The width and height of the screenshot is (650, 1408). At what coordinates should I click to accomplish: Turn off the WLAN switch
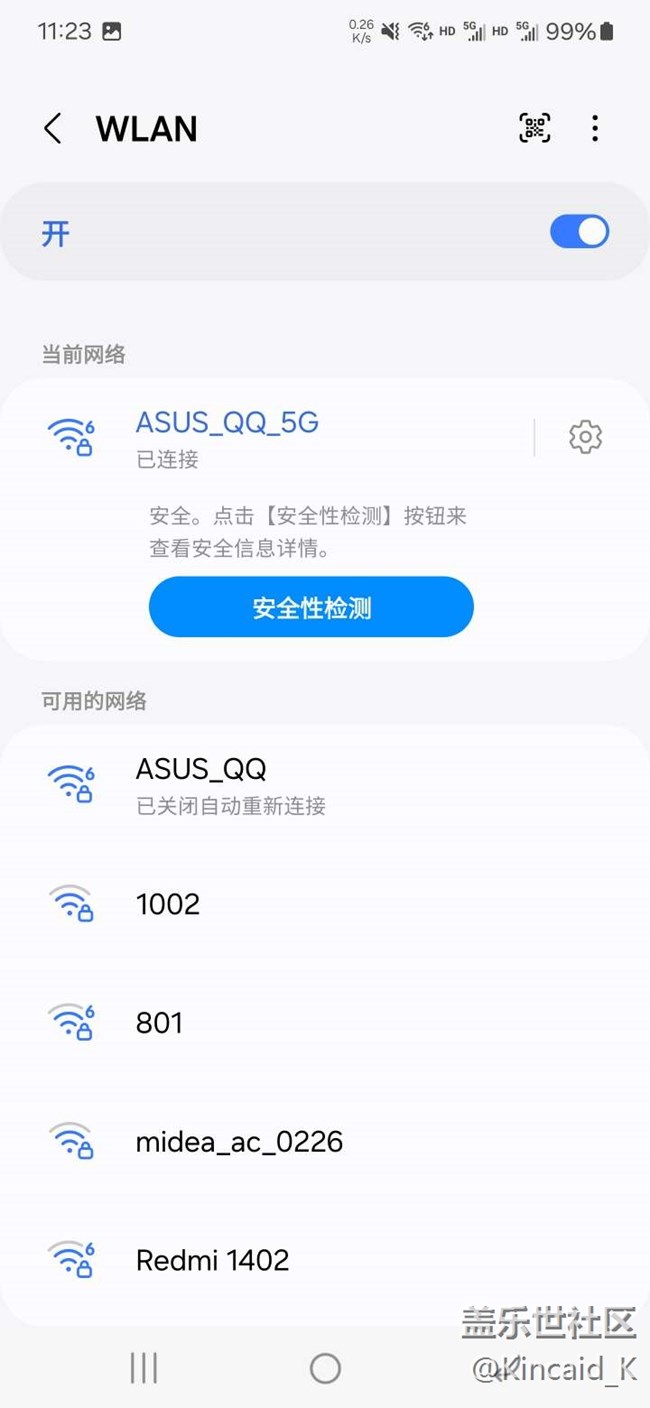click(579, 232)
